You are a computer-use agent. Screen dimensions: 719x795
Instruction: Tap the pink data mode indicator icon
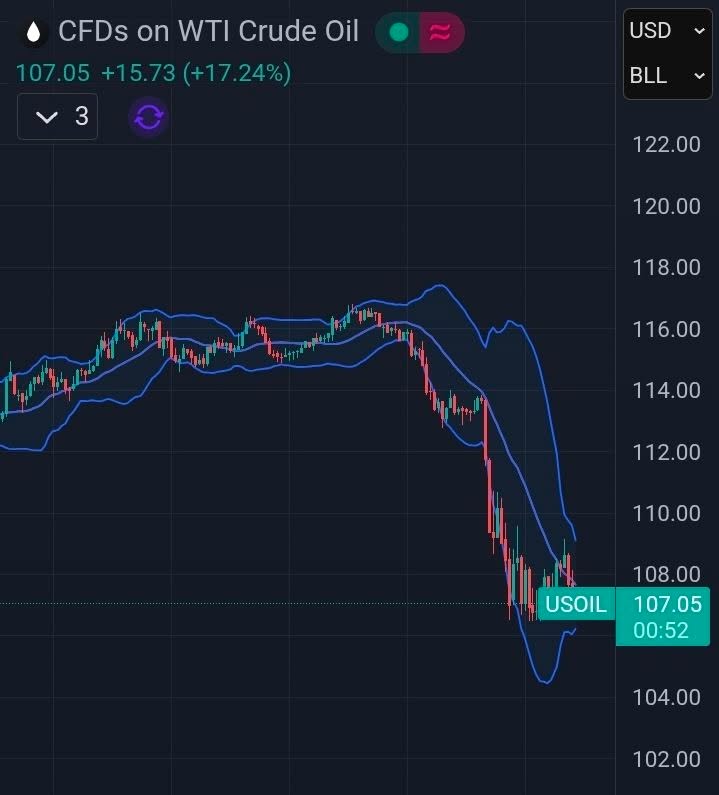[440, 33]
